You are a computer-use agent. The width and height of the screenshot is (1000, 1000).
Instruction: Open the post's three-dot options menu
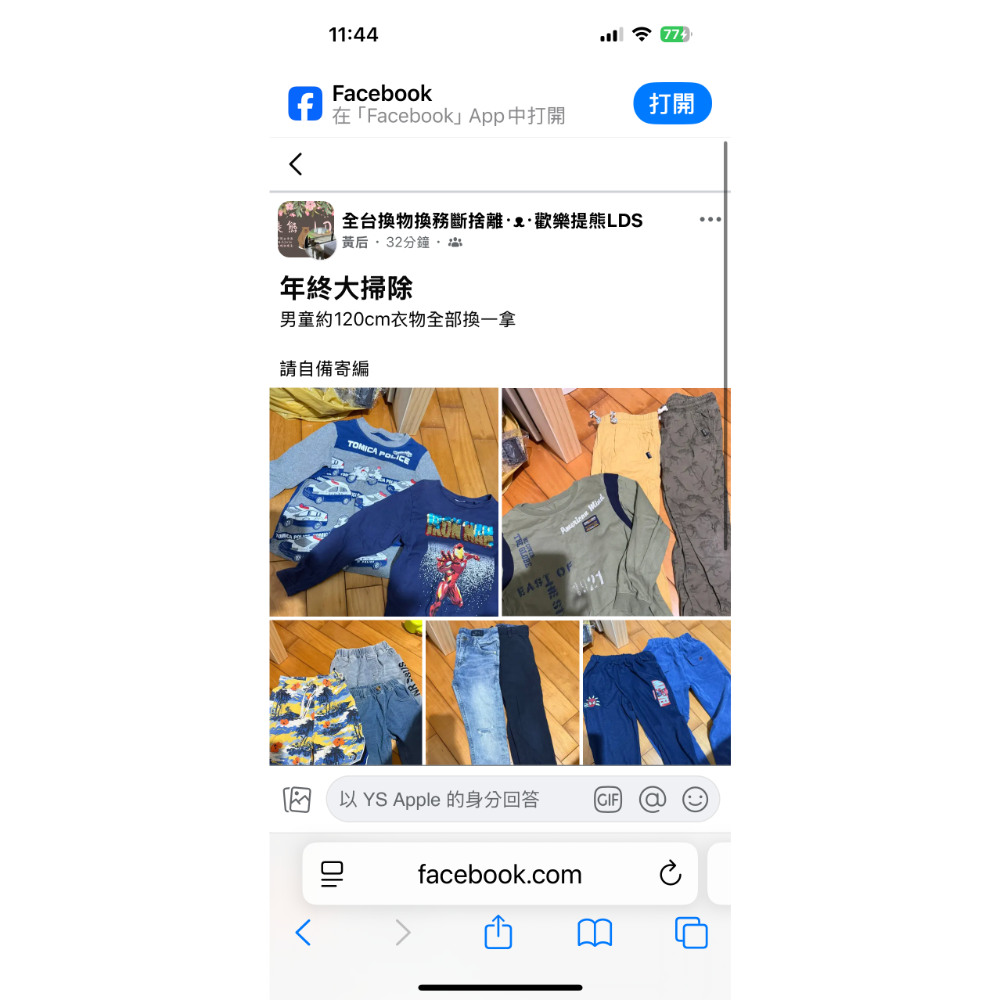(x=710, y=220)
